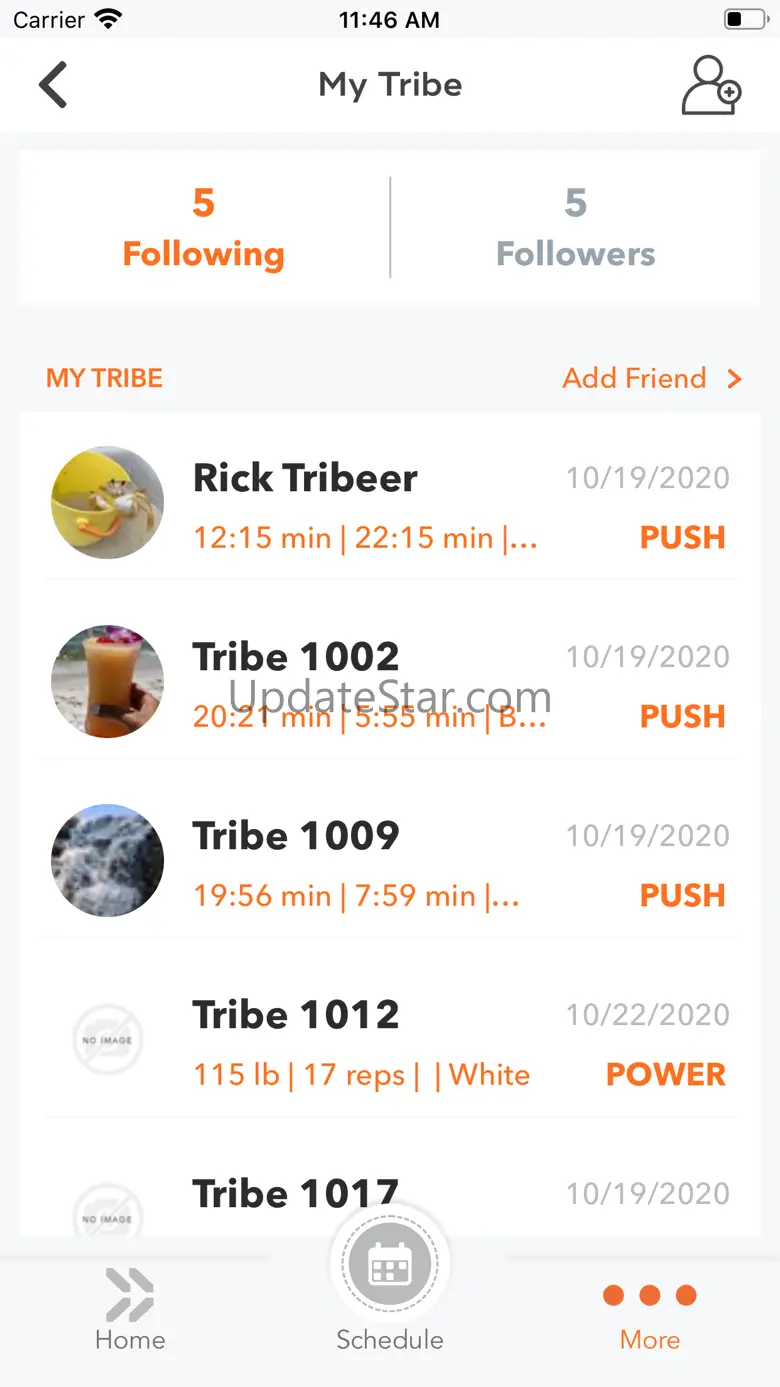780x1387 pixels.
Task: Open the Add Friend link
Action: point(651,378)
